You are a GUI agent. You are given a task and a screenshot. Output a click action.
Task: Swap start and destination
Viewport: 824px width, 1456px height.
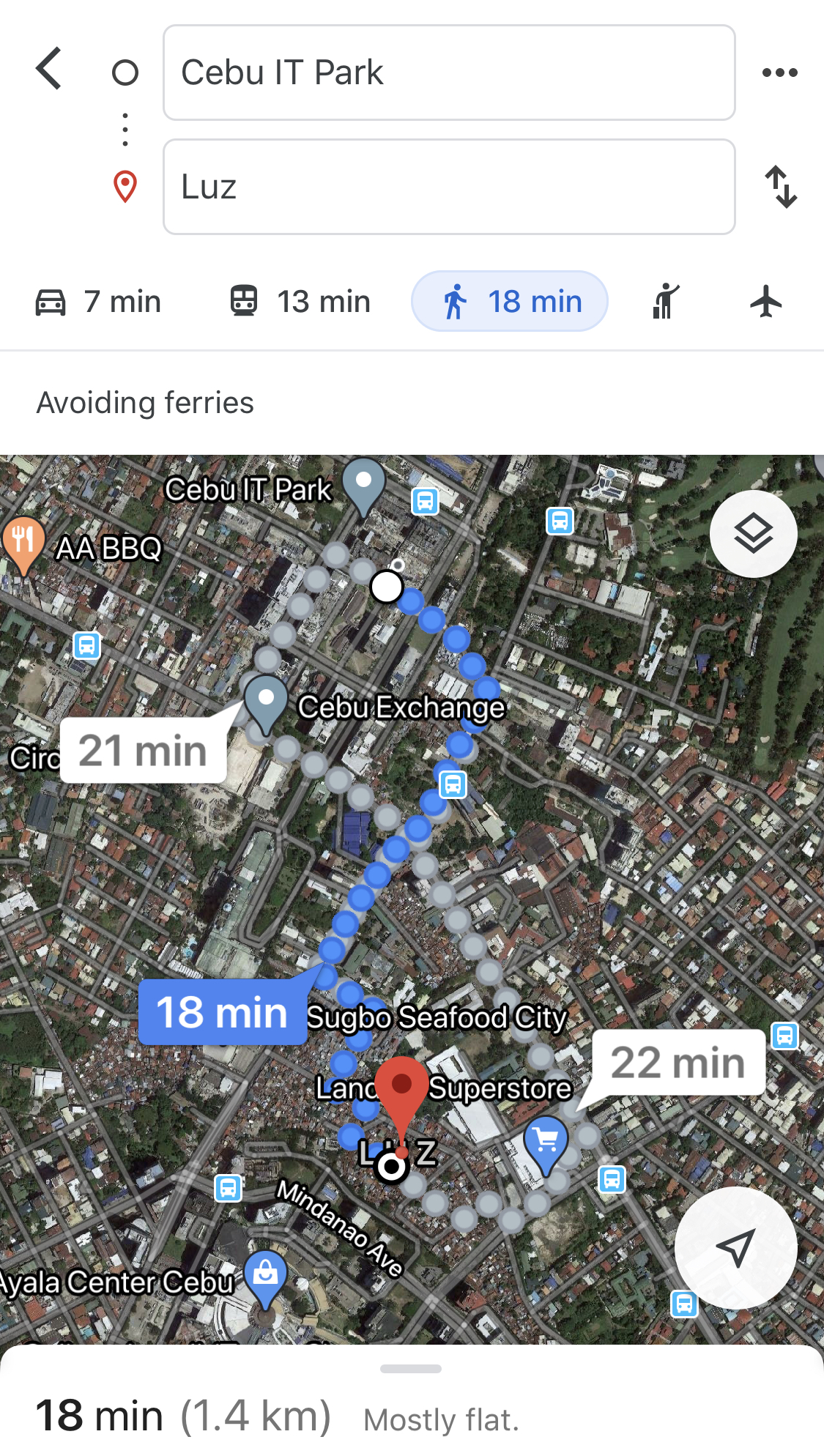point(781,187)
